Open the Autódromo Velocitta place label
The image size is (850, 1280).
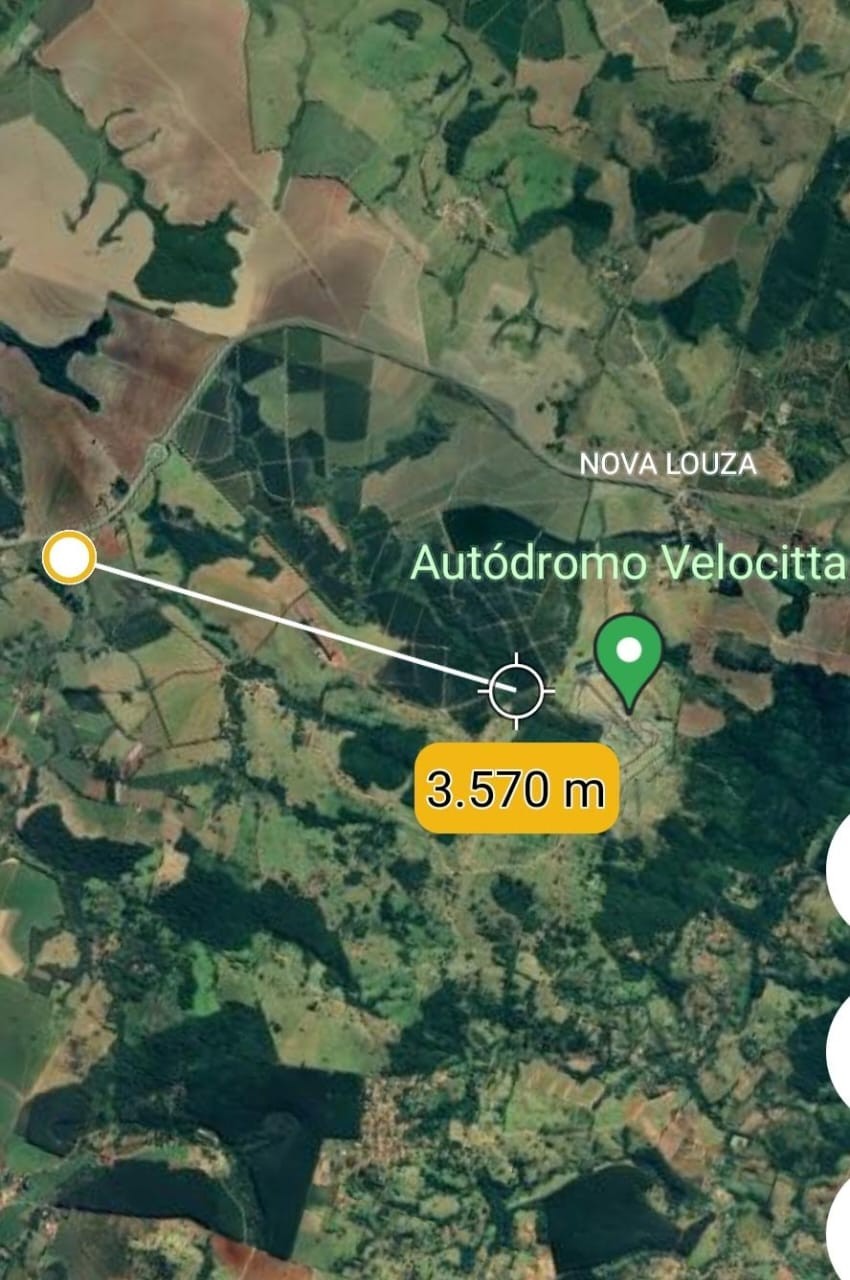[628, 563]
